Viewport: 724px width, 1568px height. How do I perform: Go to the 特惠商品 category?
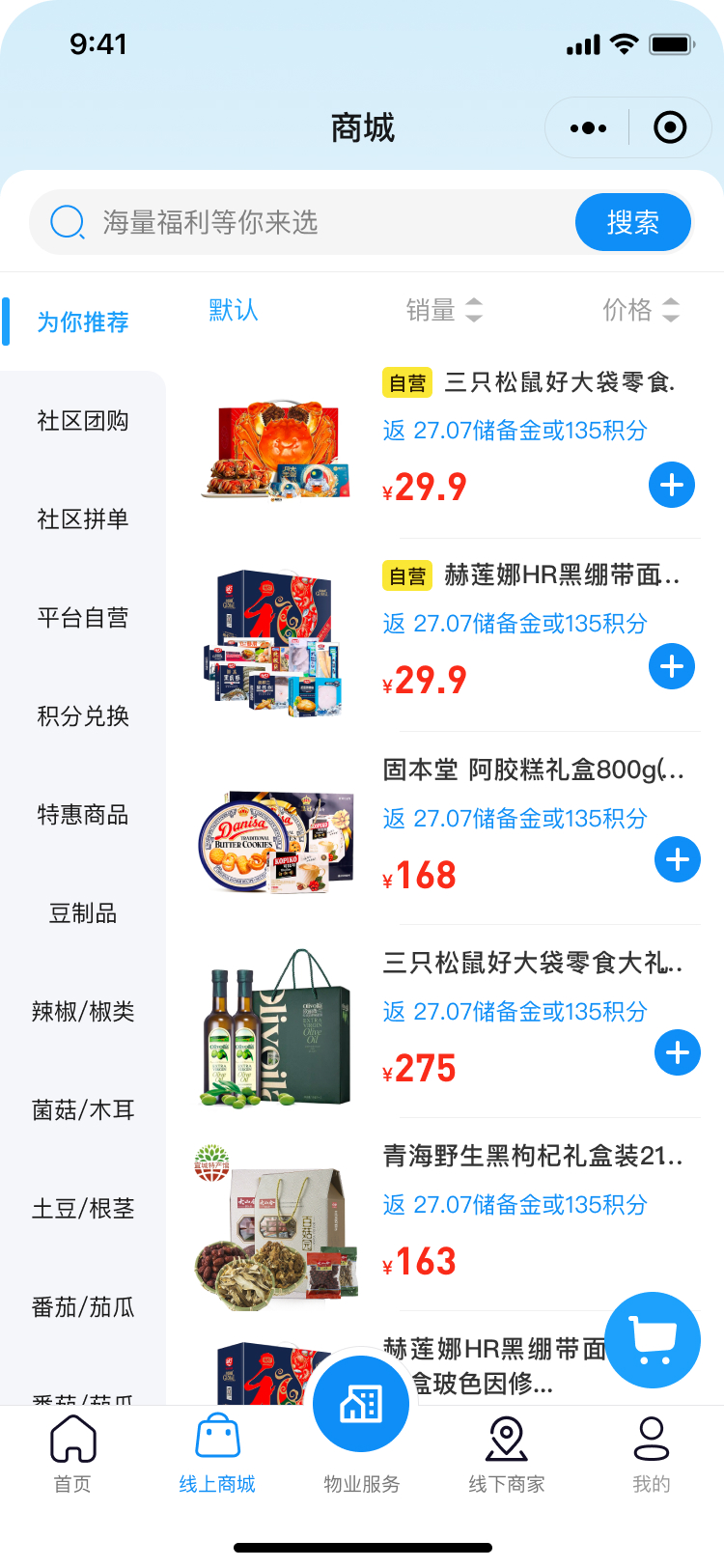click(x=83, y=815)
